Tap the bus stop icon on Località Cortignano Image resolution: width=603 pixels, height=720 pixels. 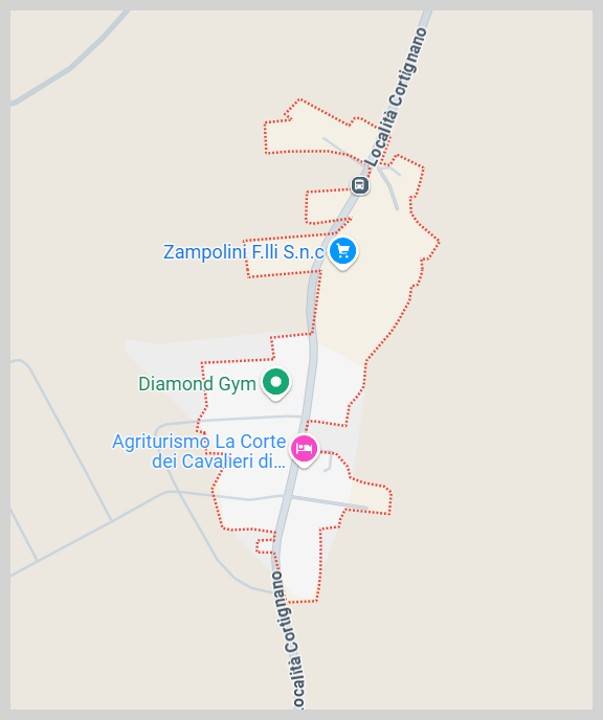tap(360, 185)
